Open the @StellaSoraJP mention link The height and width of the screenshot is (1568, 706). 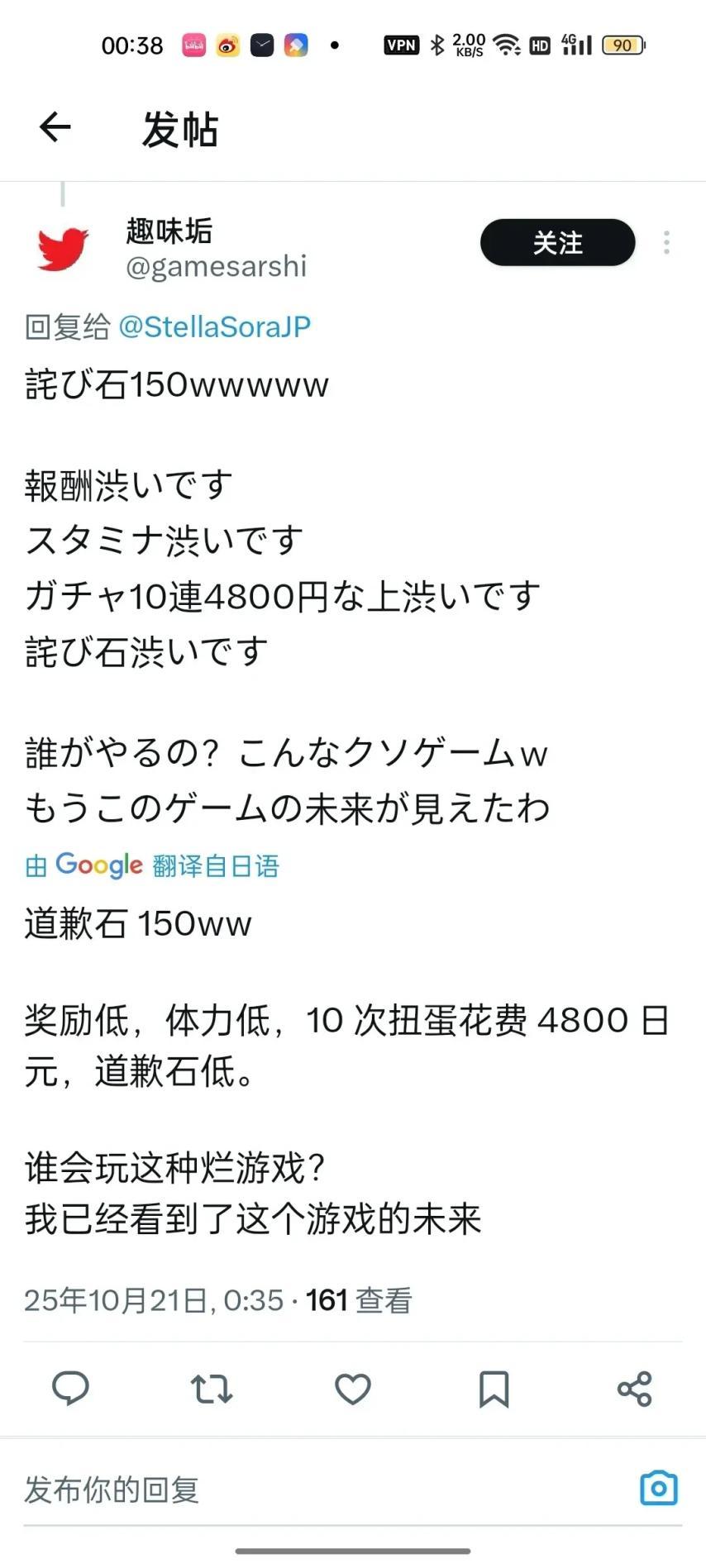point(214,327)
